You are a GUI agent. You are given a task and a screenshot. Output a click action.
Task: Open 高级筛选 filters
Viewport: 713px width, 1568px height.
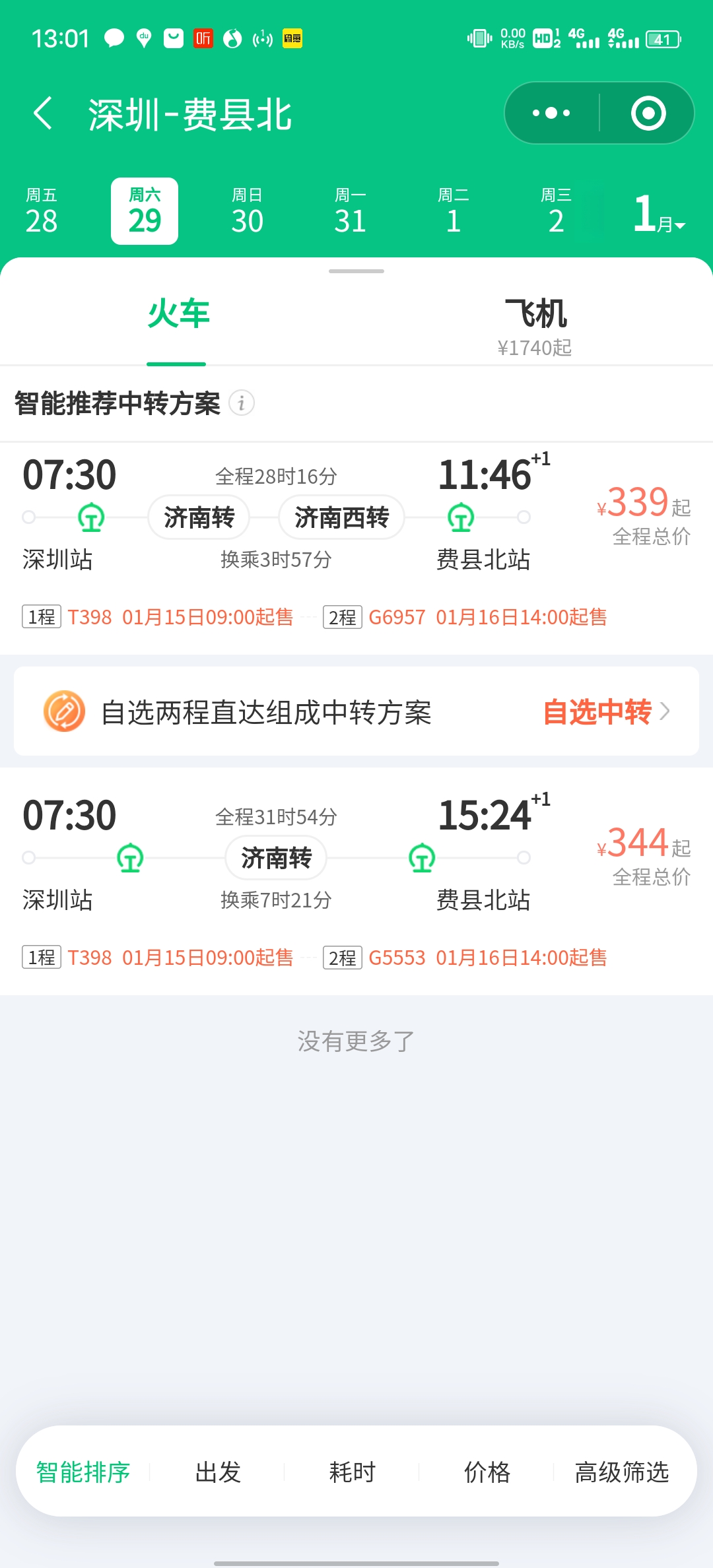pos(622,1472)
